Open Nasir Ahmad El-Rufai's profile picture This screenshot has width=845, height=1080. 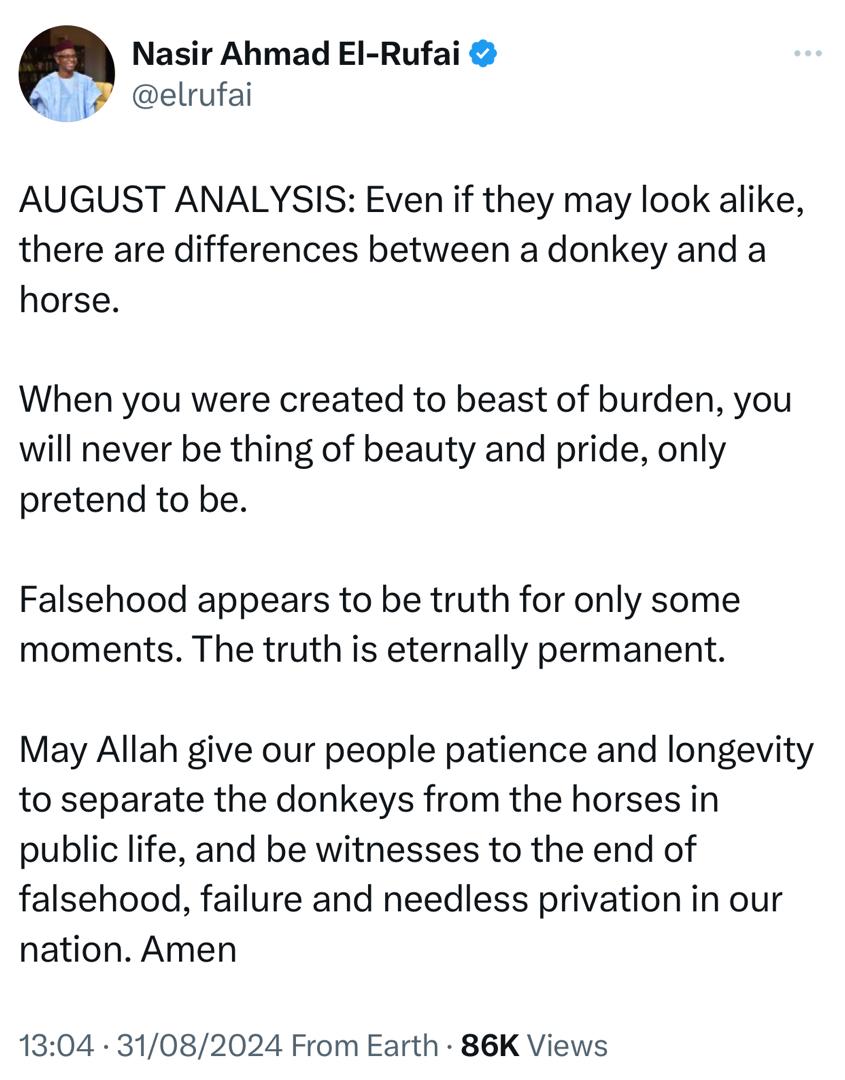pyautogui.click(x=67, y=74)
